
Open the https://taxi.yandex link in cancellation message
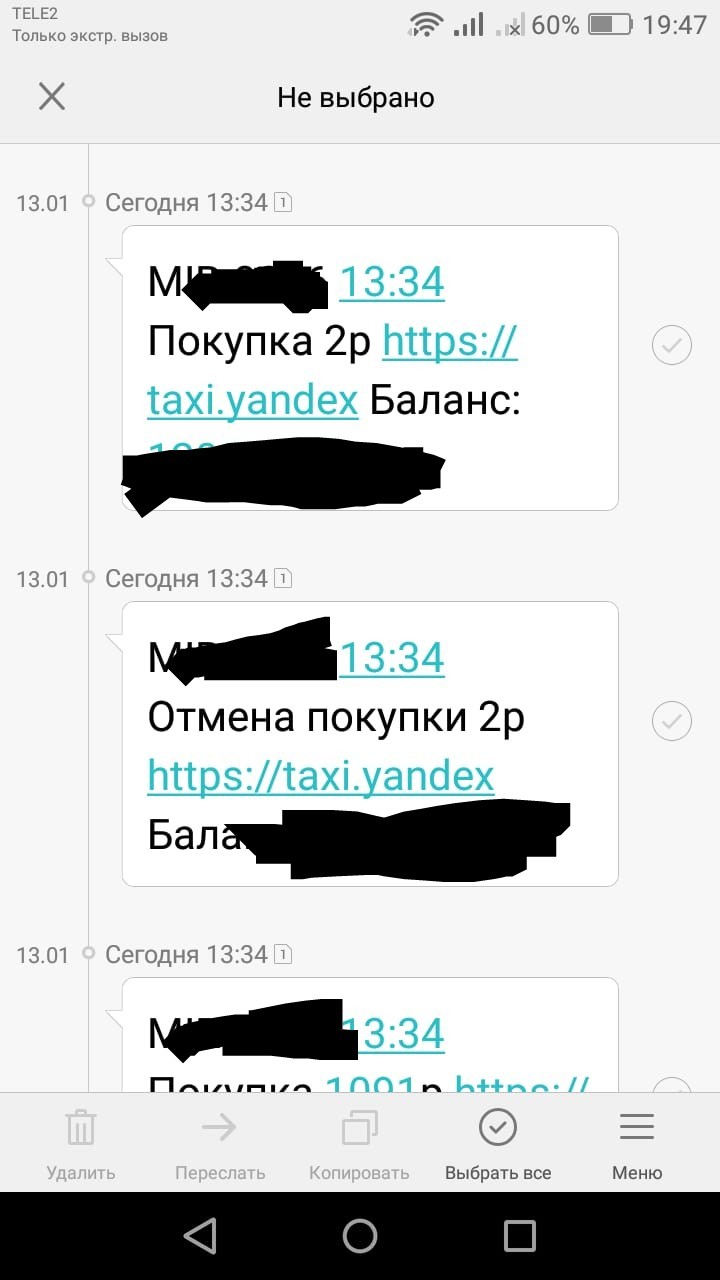coord(321,776)
